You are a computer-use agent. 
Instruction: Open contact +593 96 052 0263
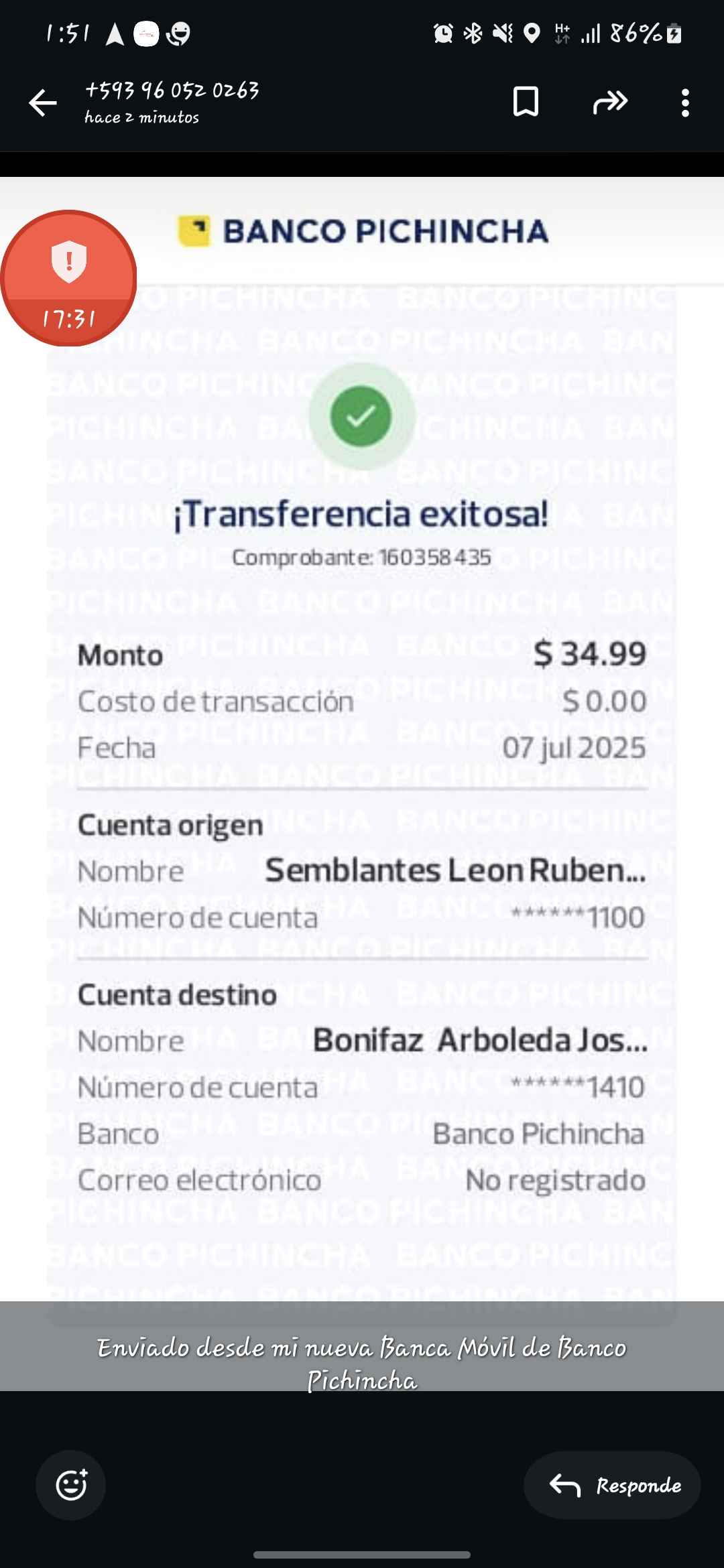(x=172, y=90)
